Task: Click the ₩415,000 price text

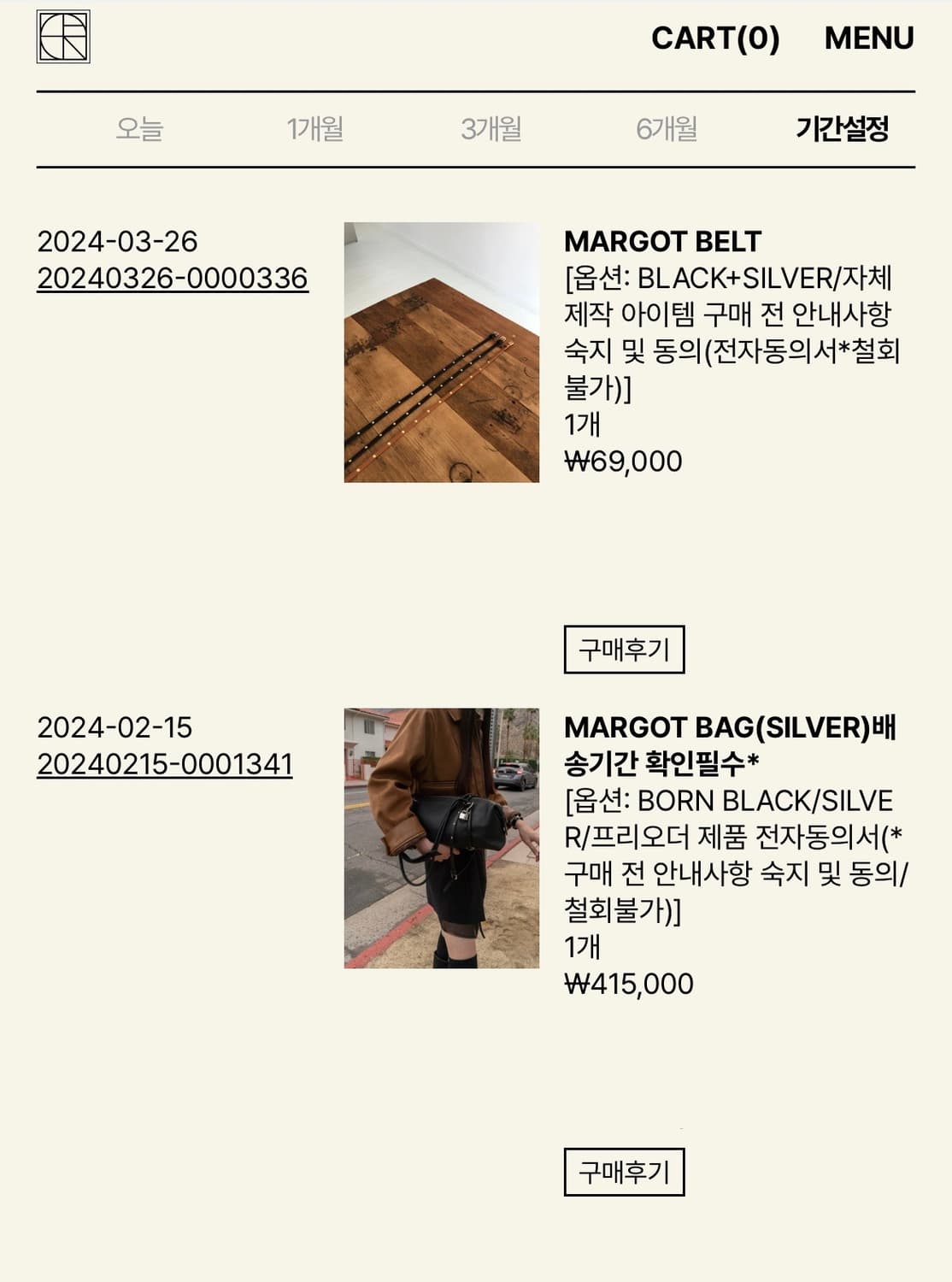Action: point(628,983)
